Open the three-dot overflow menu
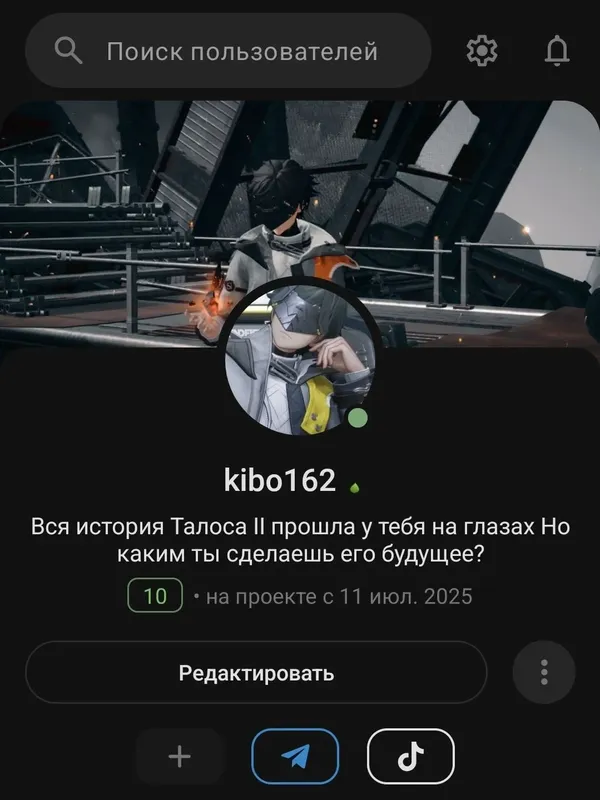 tap(543, 672)
